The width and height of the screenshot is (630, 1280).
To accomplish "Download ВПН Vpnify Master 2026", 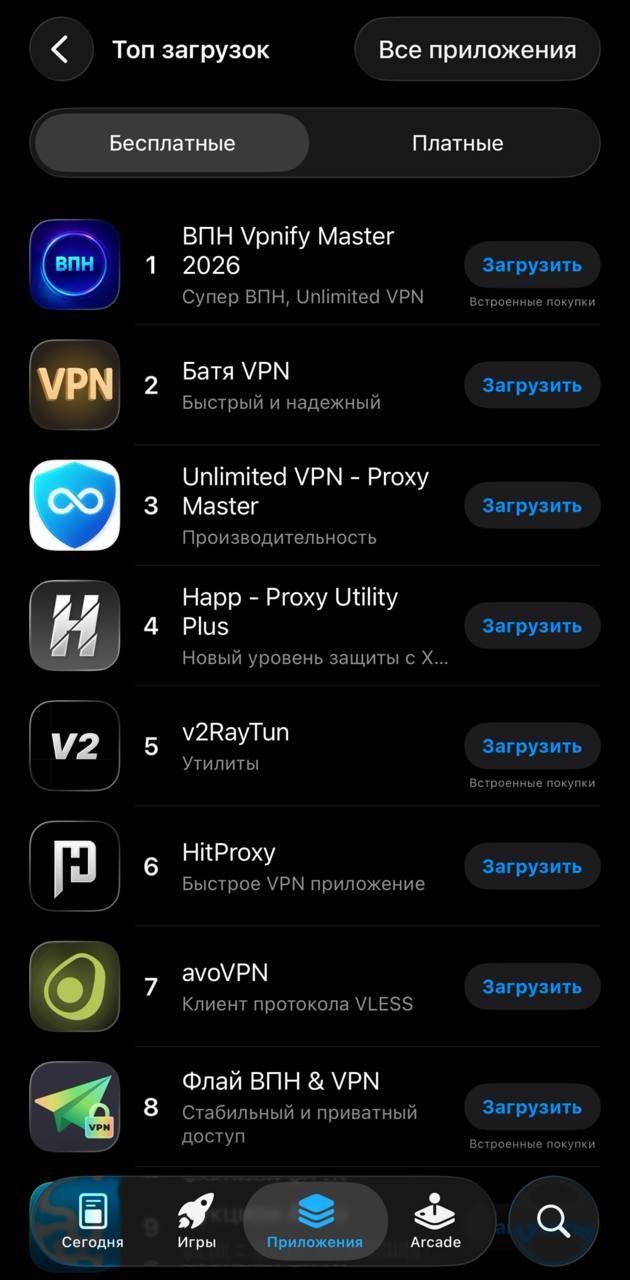I will pyautogui.click(x=531, y=265).
